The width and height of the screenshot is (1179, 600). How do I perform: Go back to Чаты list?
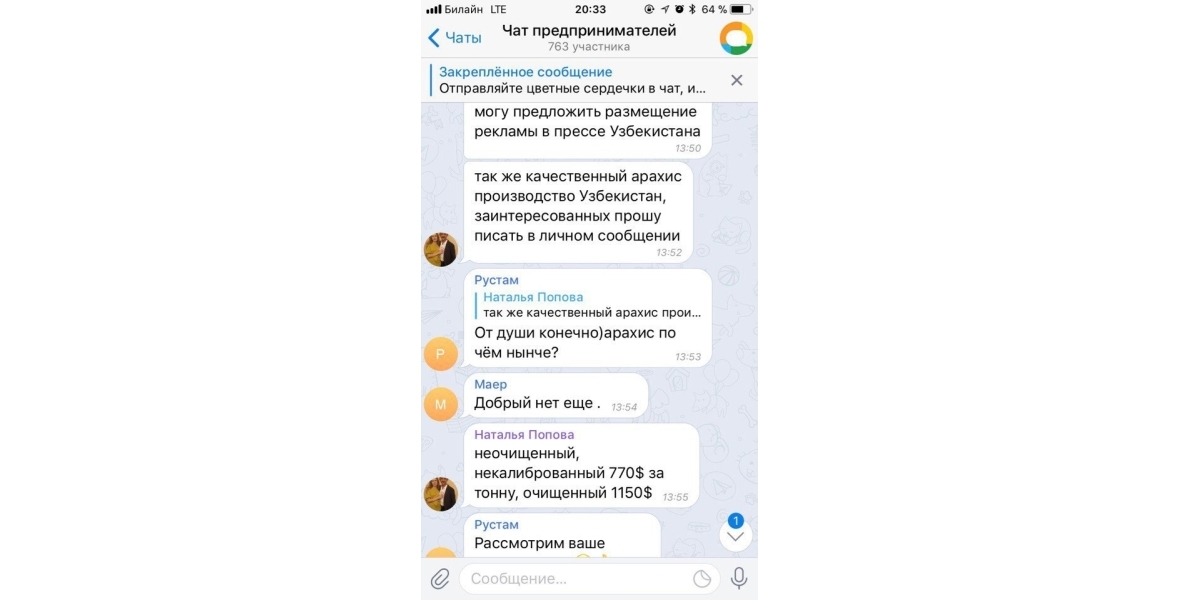click(455, 38)
